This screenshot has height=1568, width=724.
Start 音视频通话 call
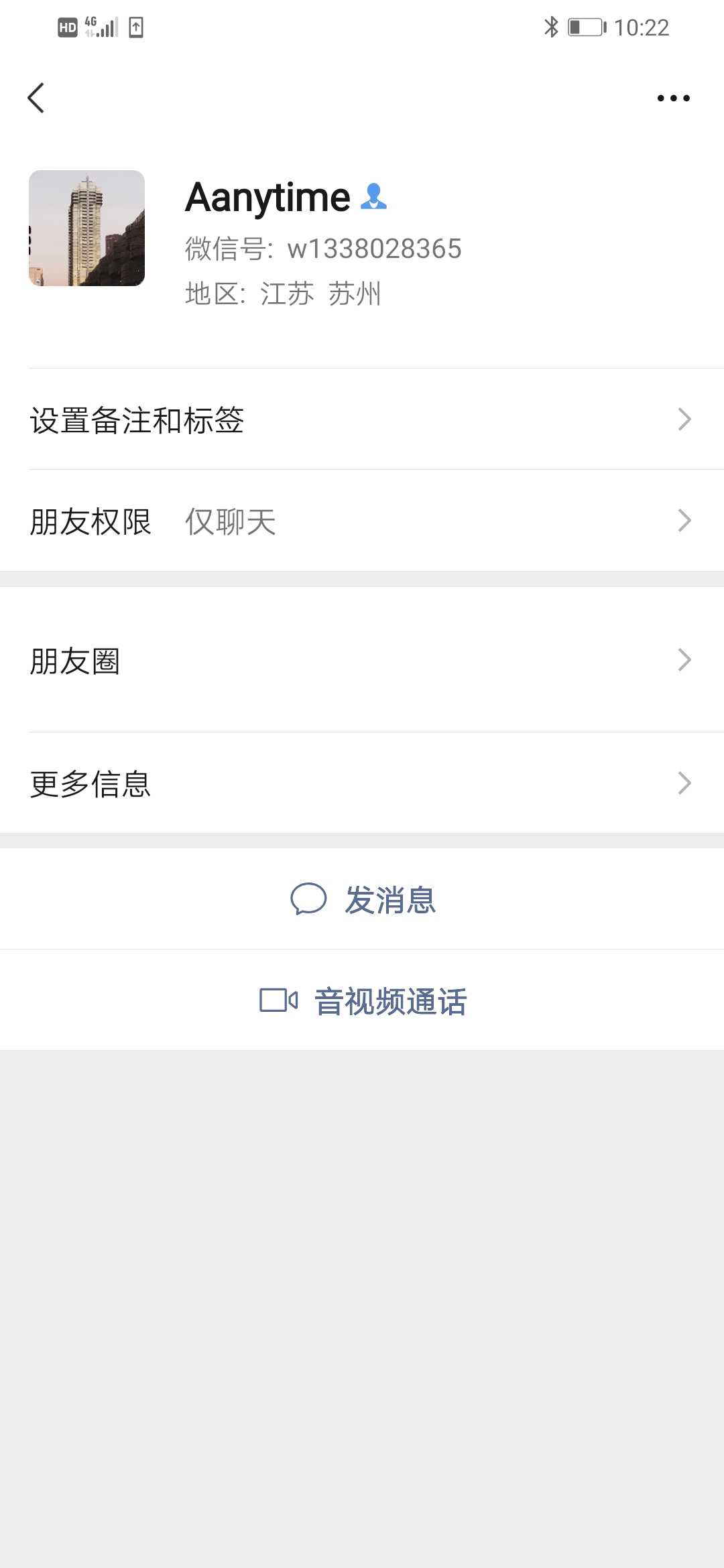(x=362, y=1000)
